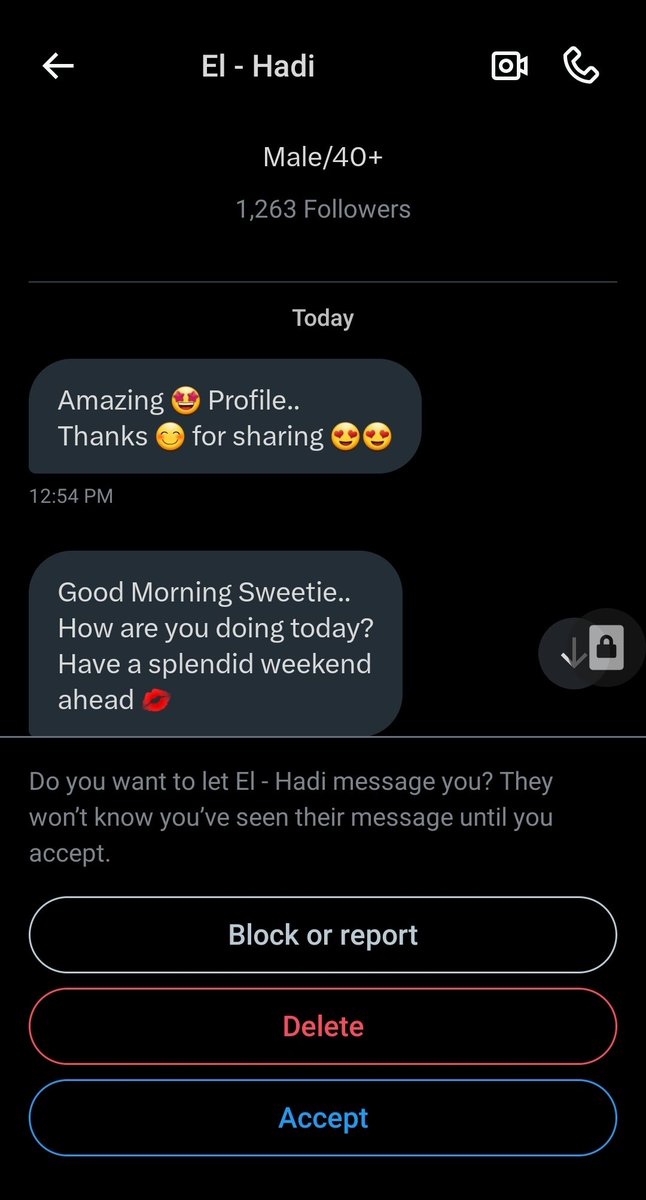This screenshot has height=1200, width=646.
Task: Start a video call with El - Hadi
Action: point(509,66)
